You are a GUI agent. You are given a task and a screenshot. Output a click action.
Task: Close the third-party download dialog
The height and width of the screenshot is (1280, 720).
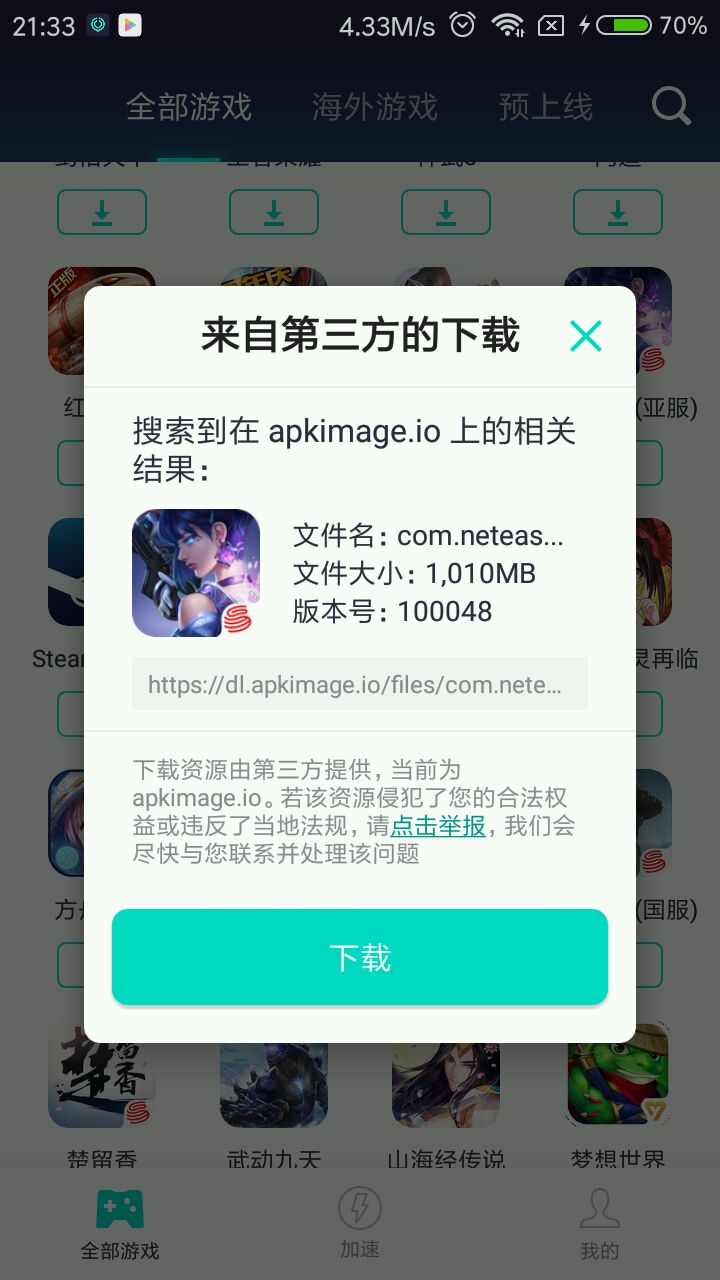(x=585, y=337)
